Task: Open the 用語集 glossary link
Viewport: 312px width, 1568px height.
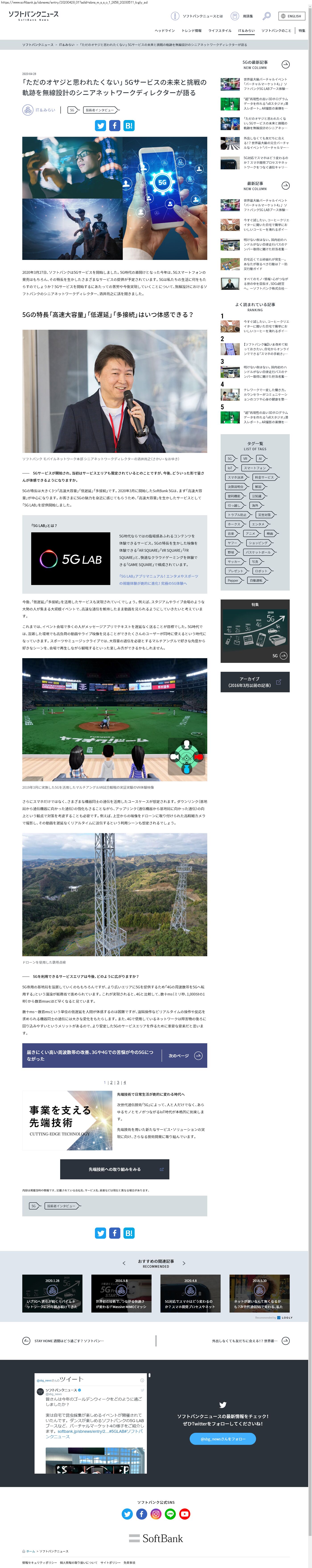Action: 244,16
